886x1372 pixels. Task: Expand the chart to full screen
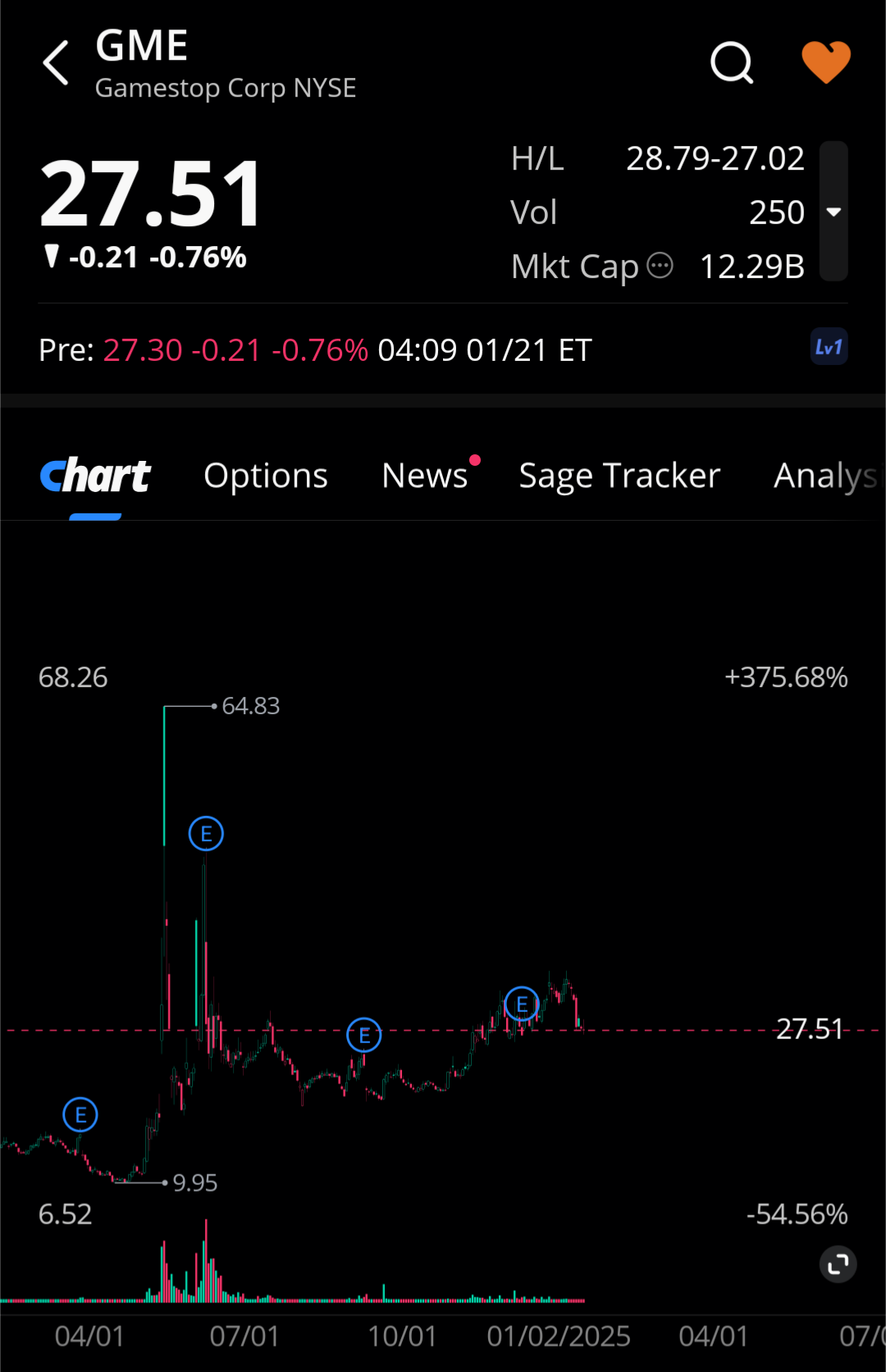pos(838,1265)
